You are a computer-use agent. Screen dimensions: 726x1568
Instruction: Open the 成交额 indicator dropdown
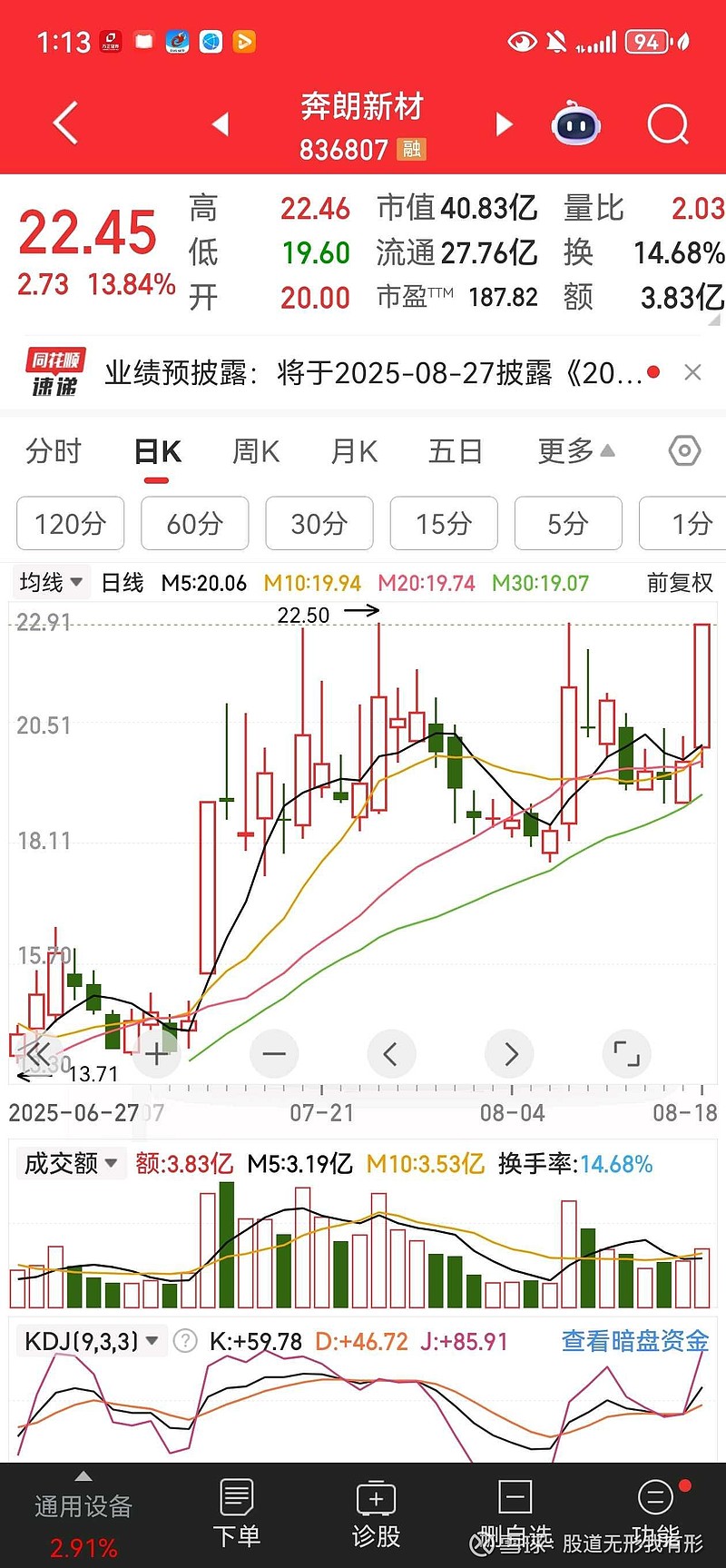point(71,1163)
